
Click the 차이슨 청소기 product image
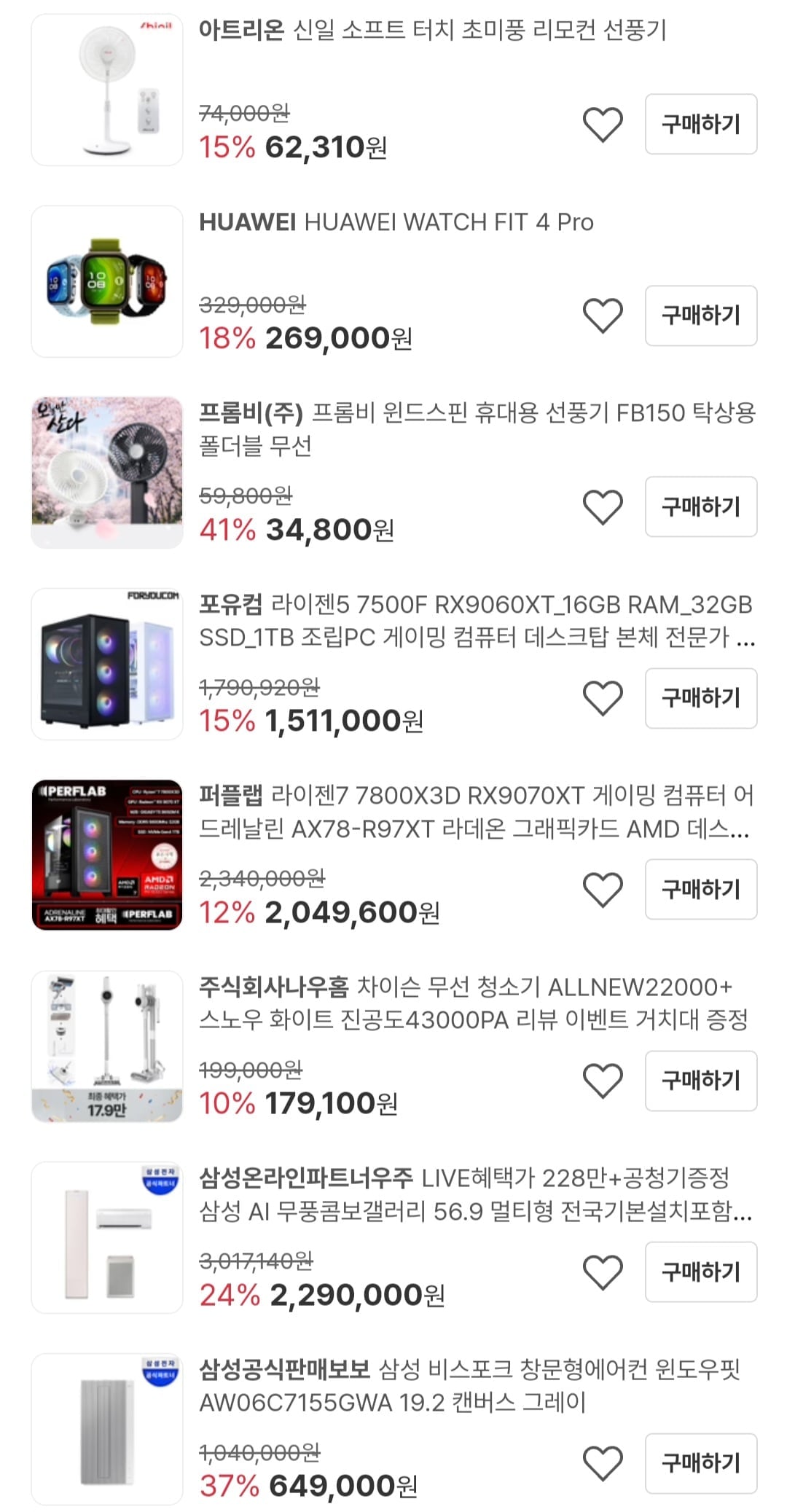pyautogui.click(x=106, y=1044)
